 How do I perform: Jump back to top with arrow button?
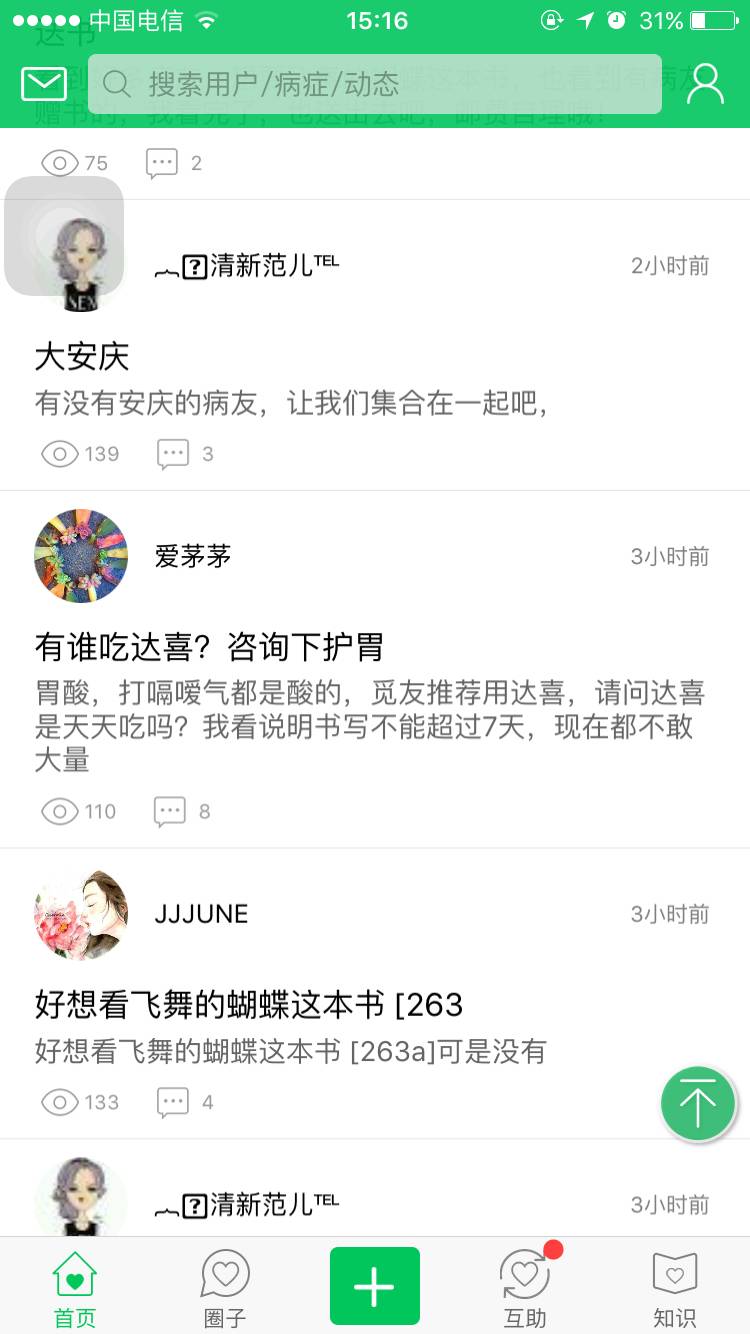[x=698, y=1104]
